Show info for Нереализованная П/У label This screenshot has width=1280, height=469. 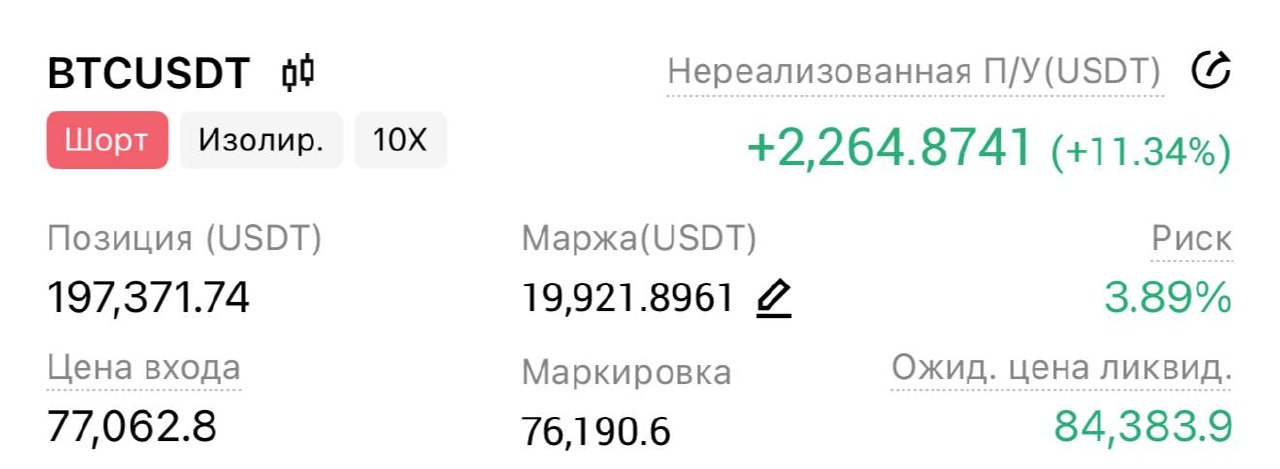(914, 73)
